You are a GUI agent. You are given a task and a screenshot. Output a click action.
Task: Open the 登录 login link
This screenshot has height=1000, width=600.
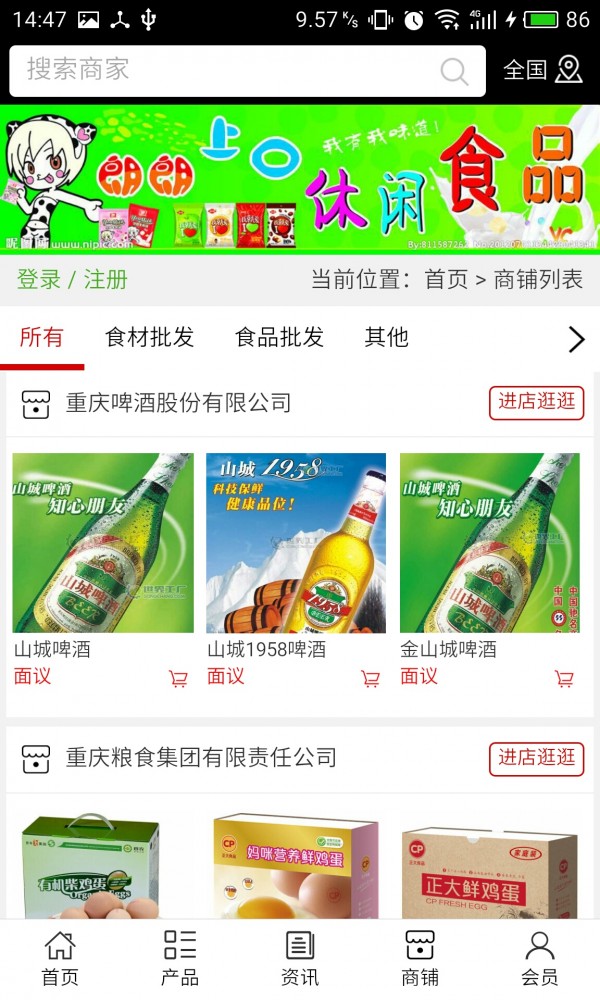pos(39,279)
